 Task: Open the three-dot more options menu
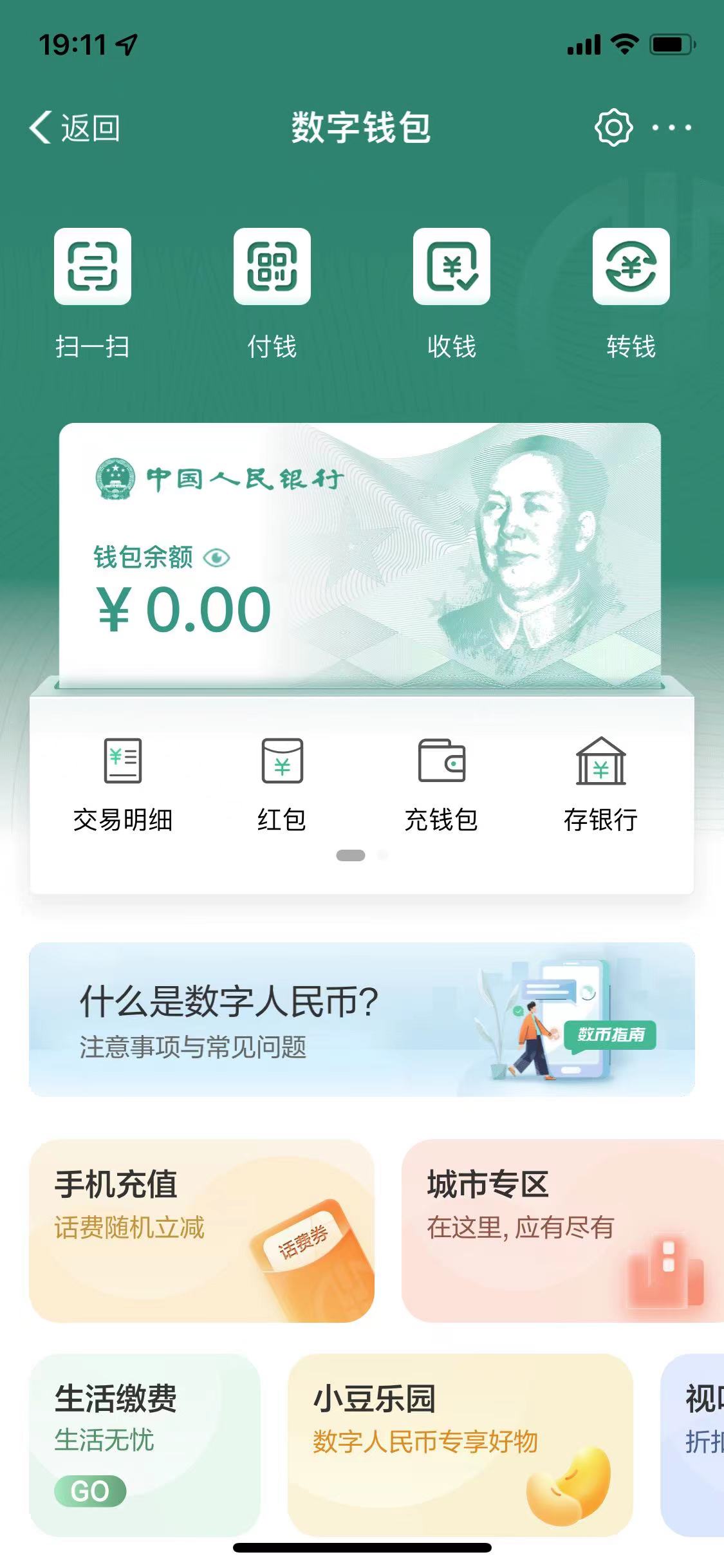pyautogui.click(x=671, y=127)
